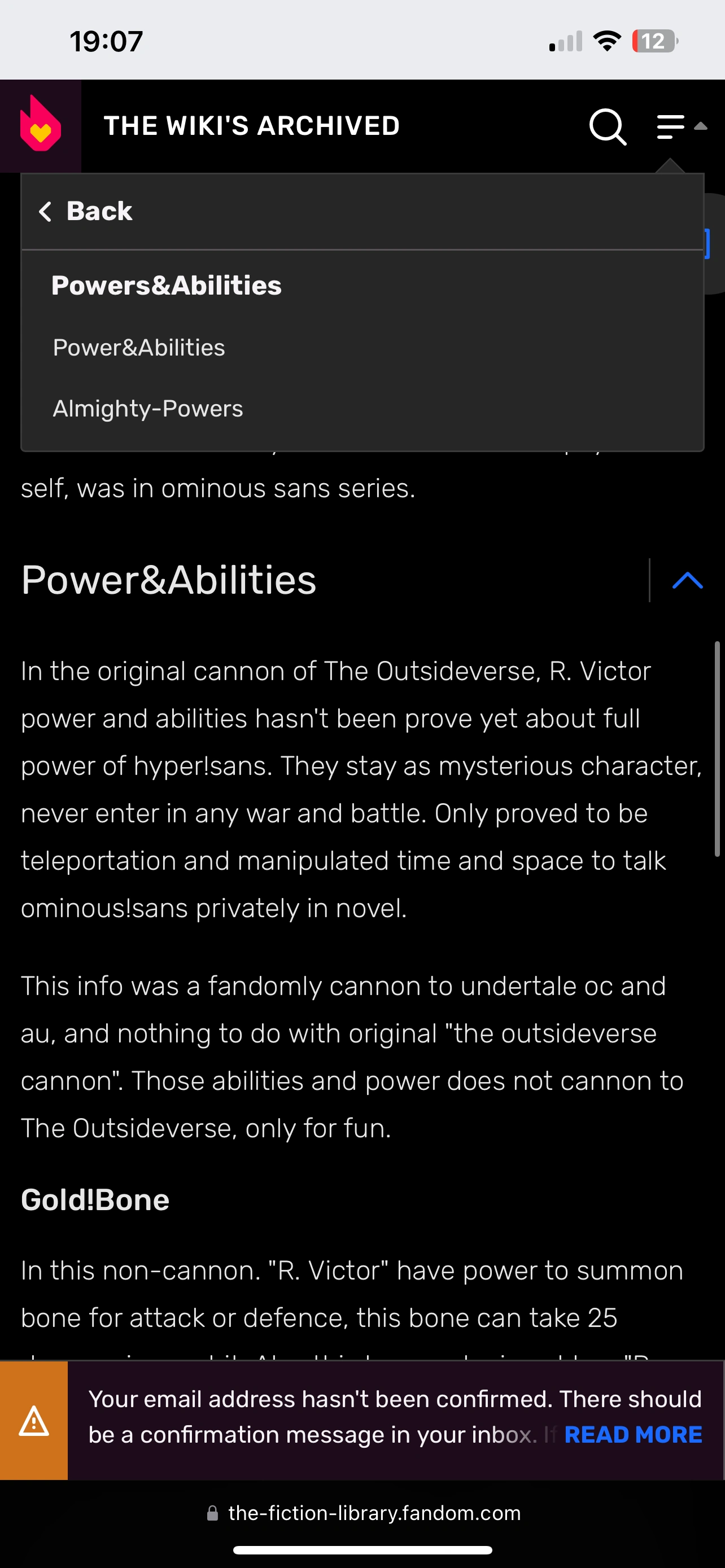Open the wiki search

coord(608,126)
